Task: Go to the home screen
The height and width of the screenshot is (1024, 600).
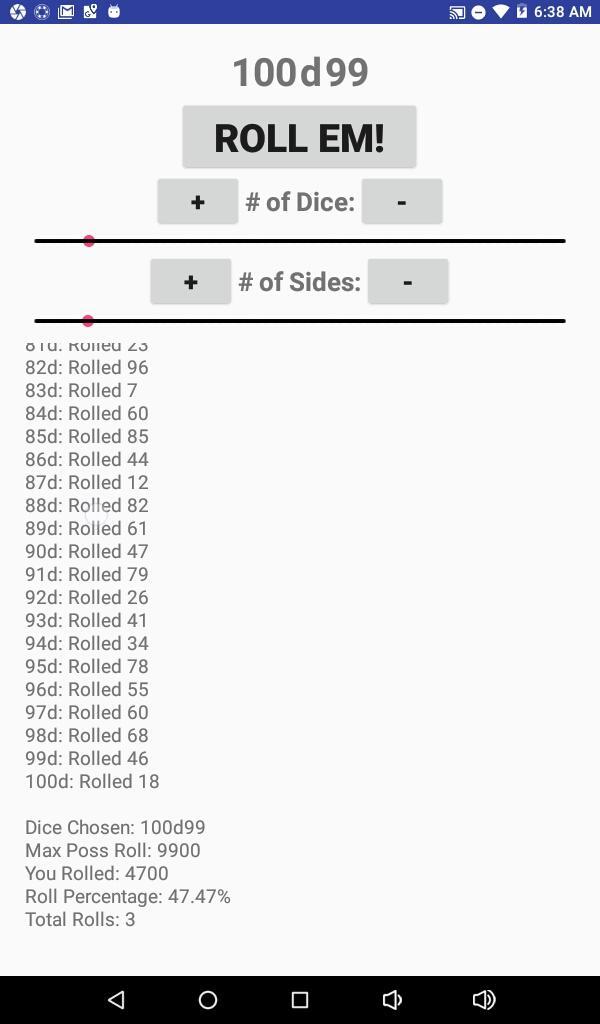Action: (x=208, y=999)
